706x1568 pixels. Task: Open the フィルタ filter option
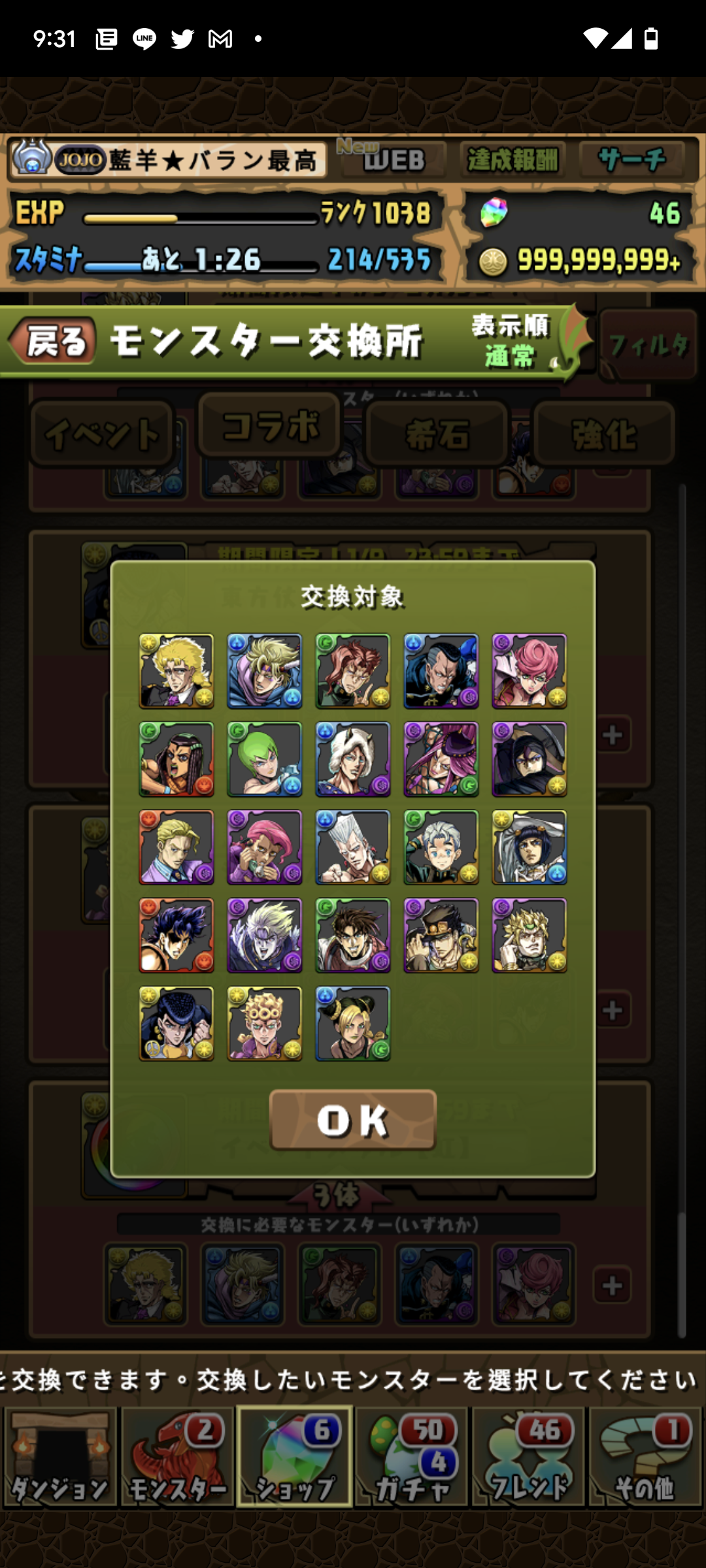(648, 345)
